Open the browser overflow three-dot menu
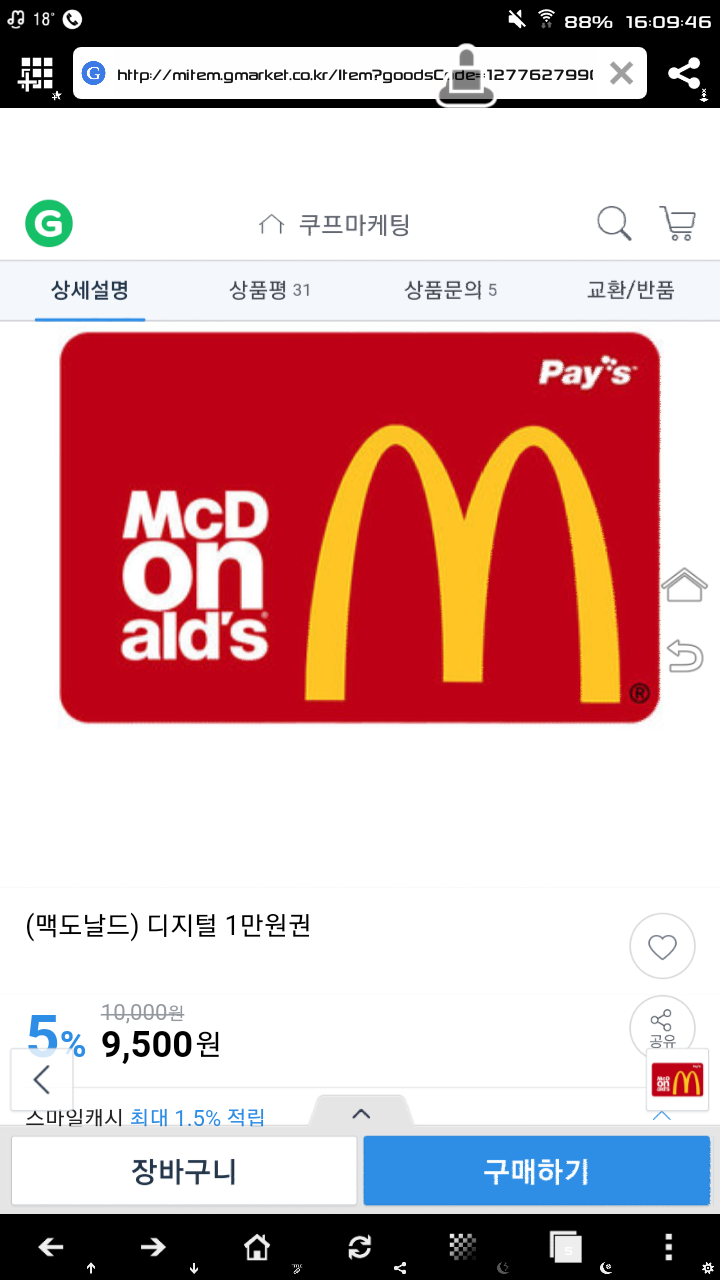 pos(669,1246)
